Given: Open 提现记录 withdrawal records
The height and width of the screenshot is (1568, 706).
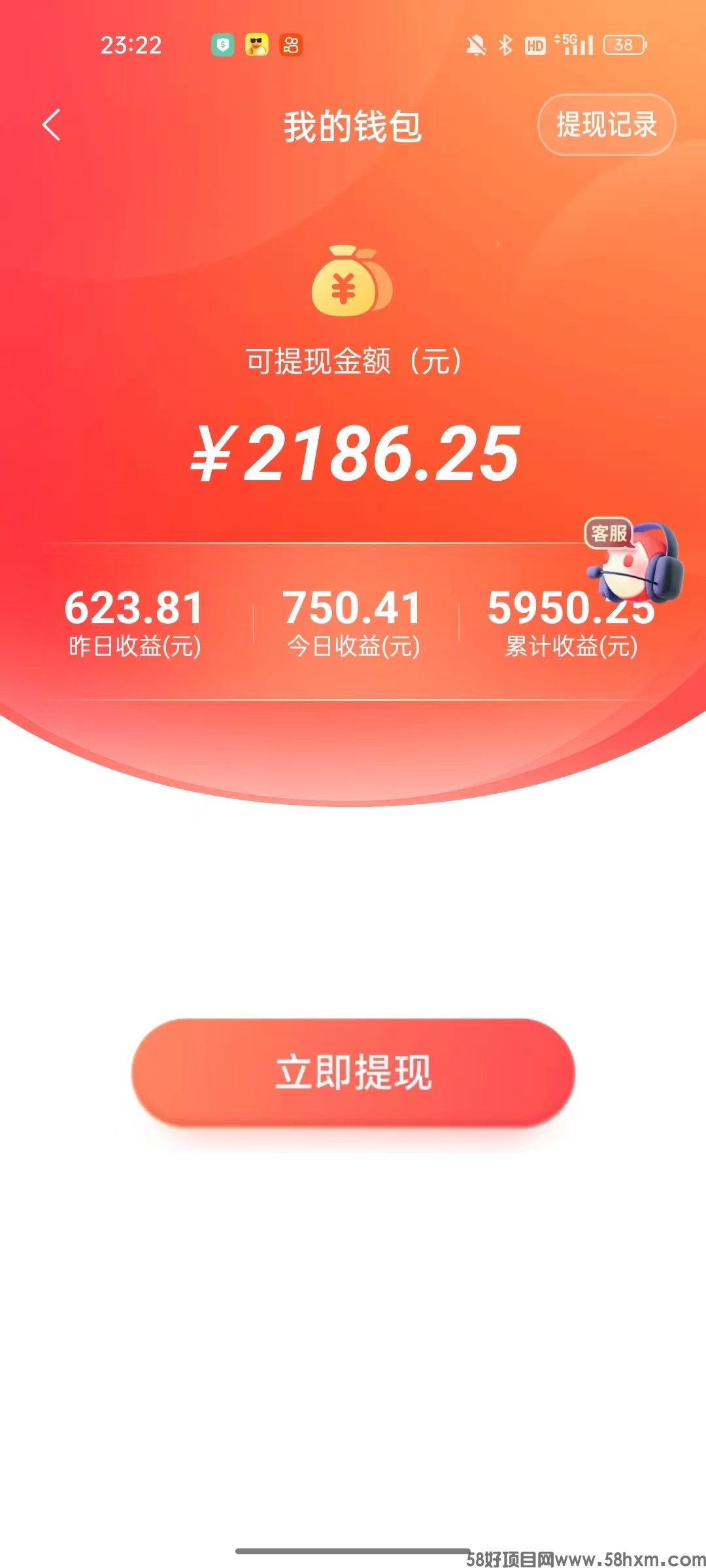Looking at the screenshot, I should pyautogui.click(x=606, y=125).
